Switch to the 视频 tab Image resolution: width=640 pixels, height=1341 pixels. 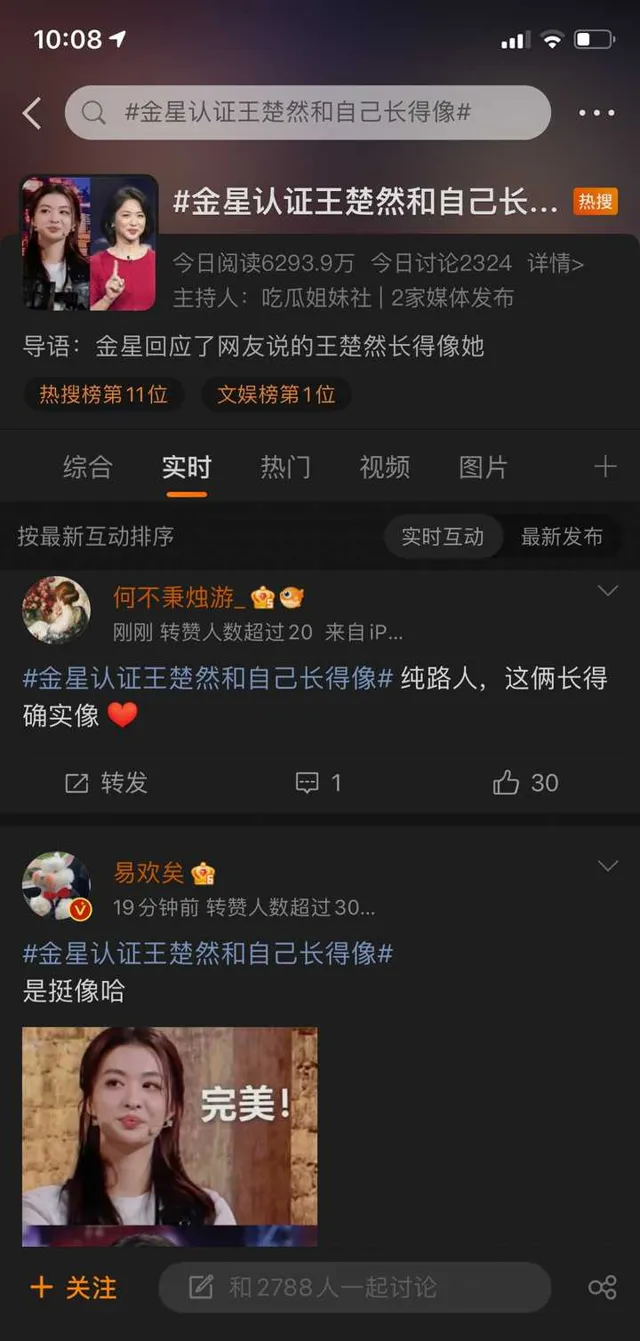[x=384, y=467]
